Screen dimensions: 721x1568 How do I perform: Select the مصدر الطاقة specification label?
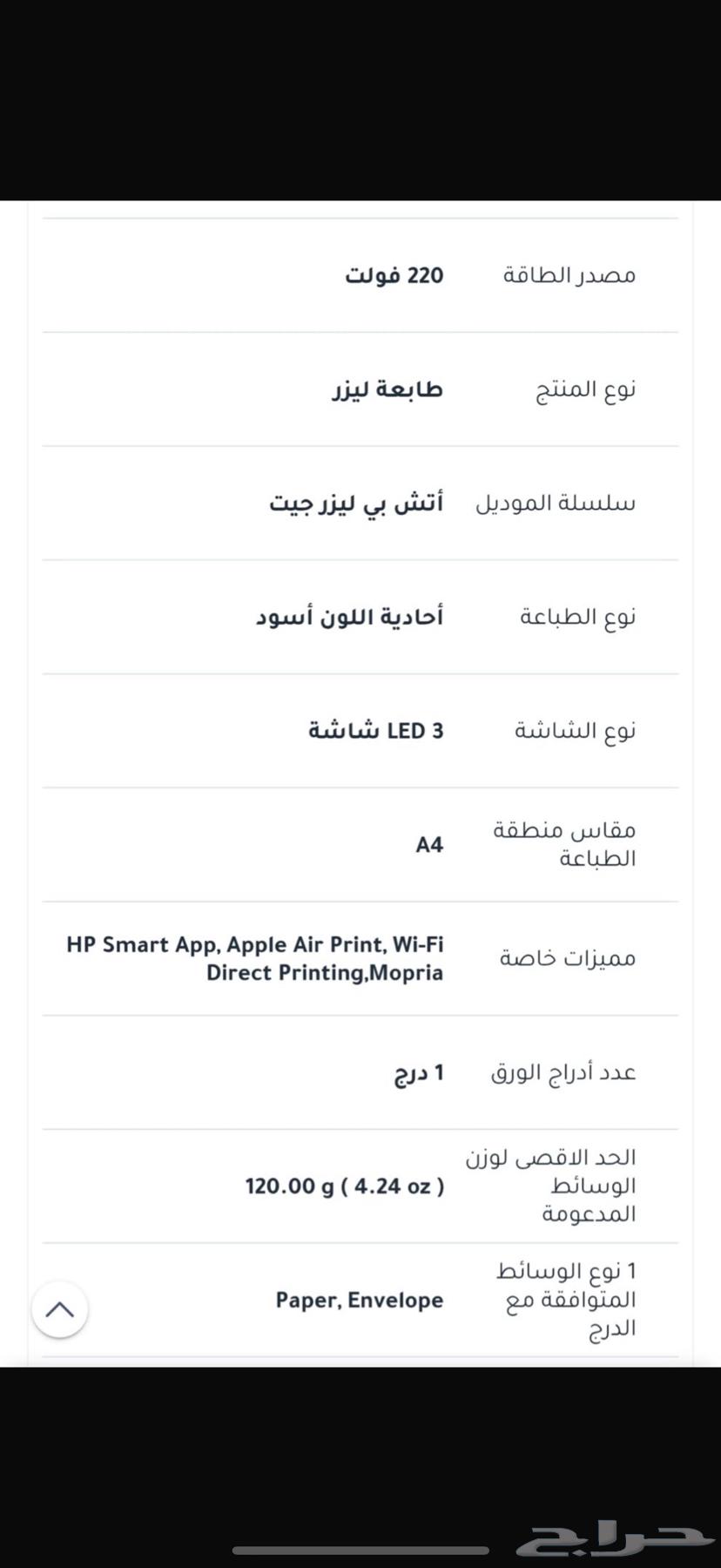(569, 274)
